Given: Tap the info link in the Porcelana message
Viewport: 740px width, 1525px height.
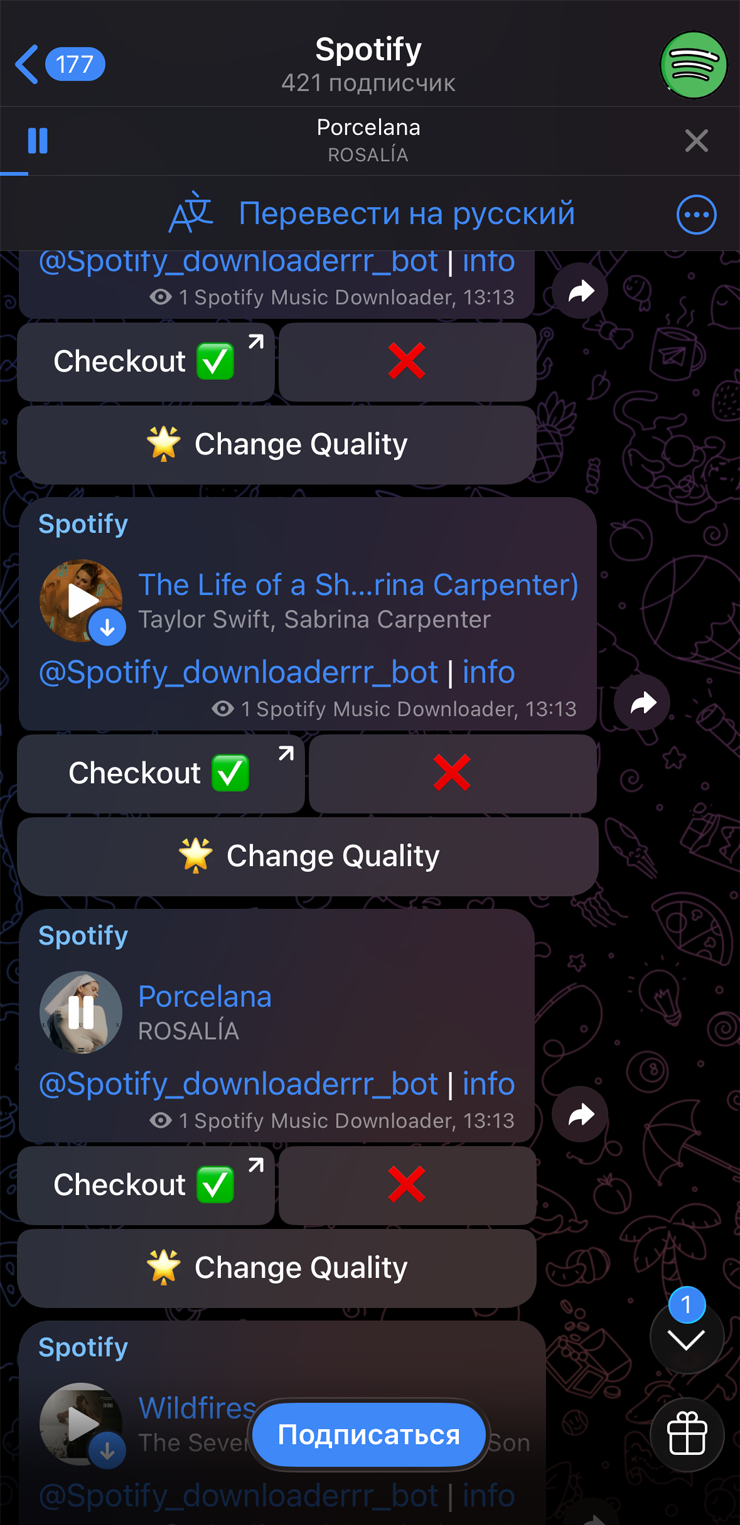Looking at the screenshot, I should coord(488,1083).
